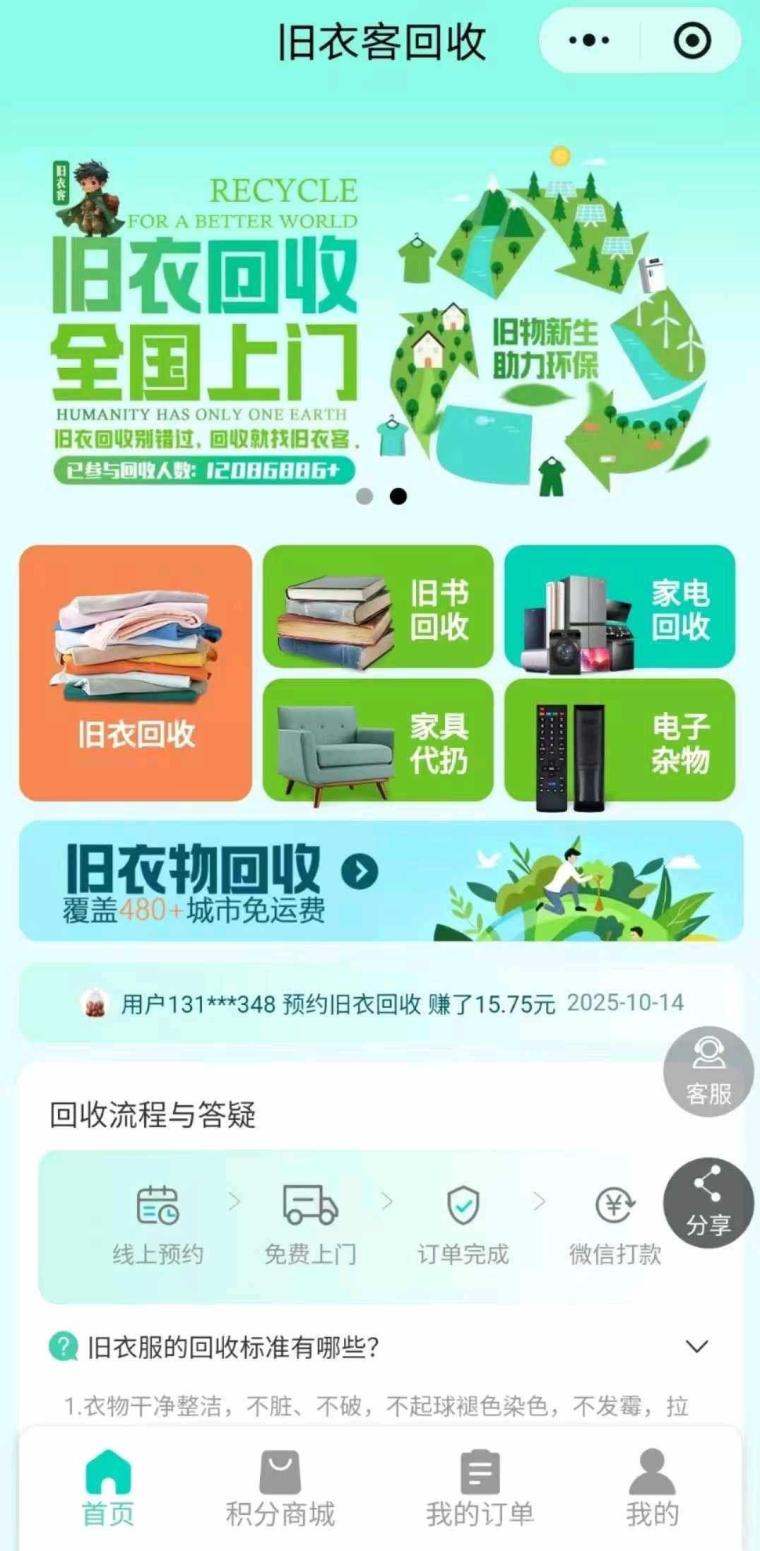Open the 旧书回收 book recycling category
760x1551 pixels.
379,608
